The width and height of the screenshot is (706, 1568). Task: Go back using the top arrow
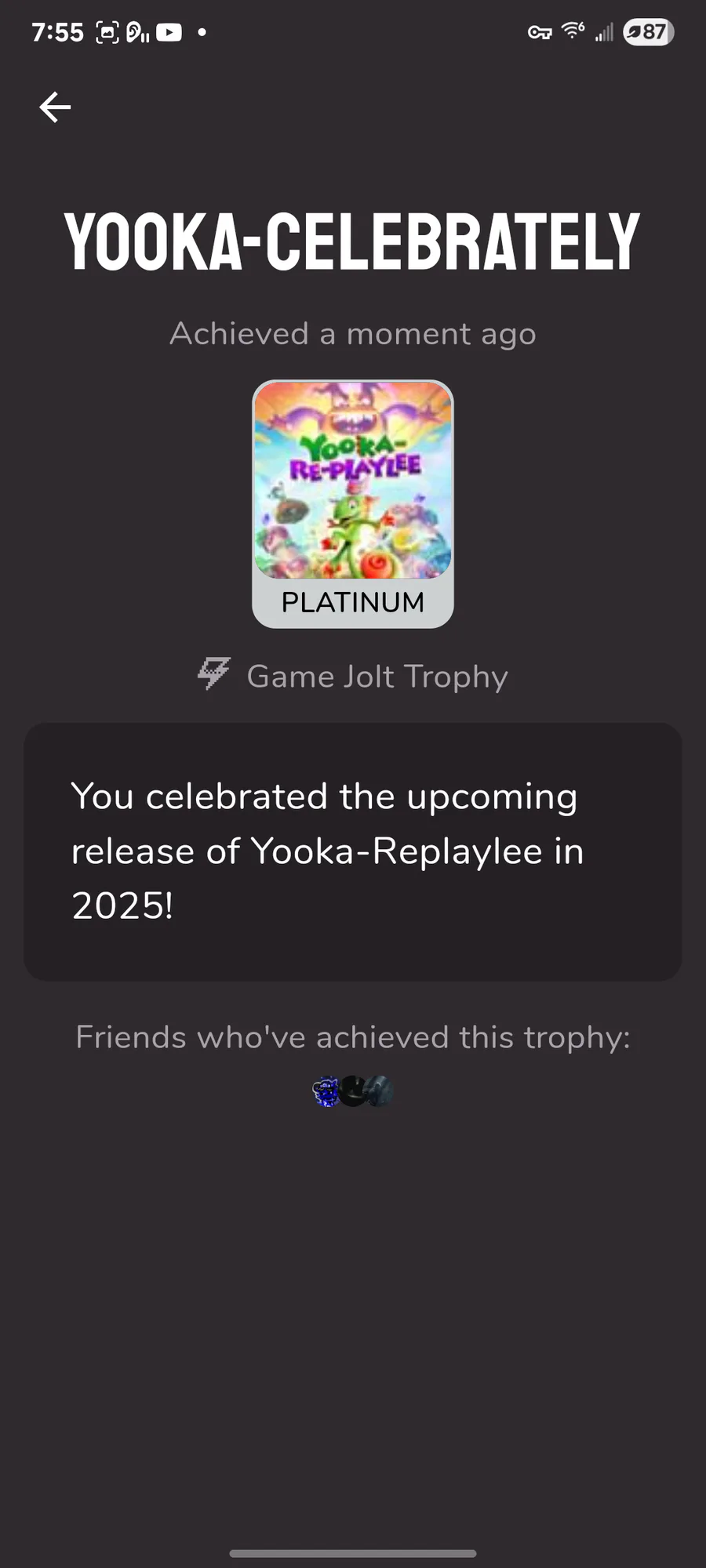pos(55,107)
